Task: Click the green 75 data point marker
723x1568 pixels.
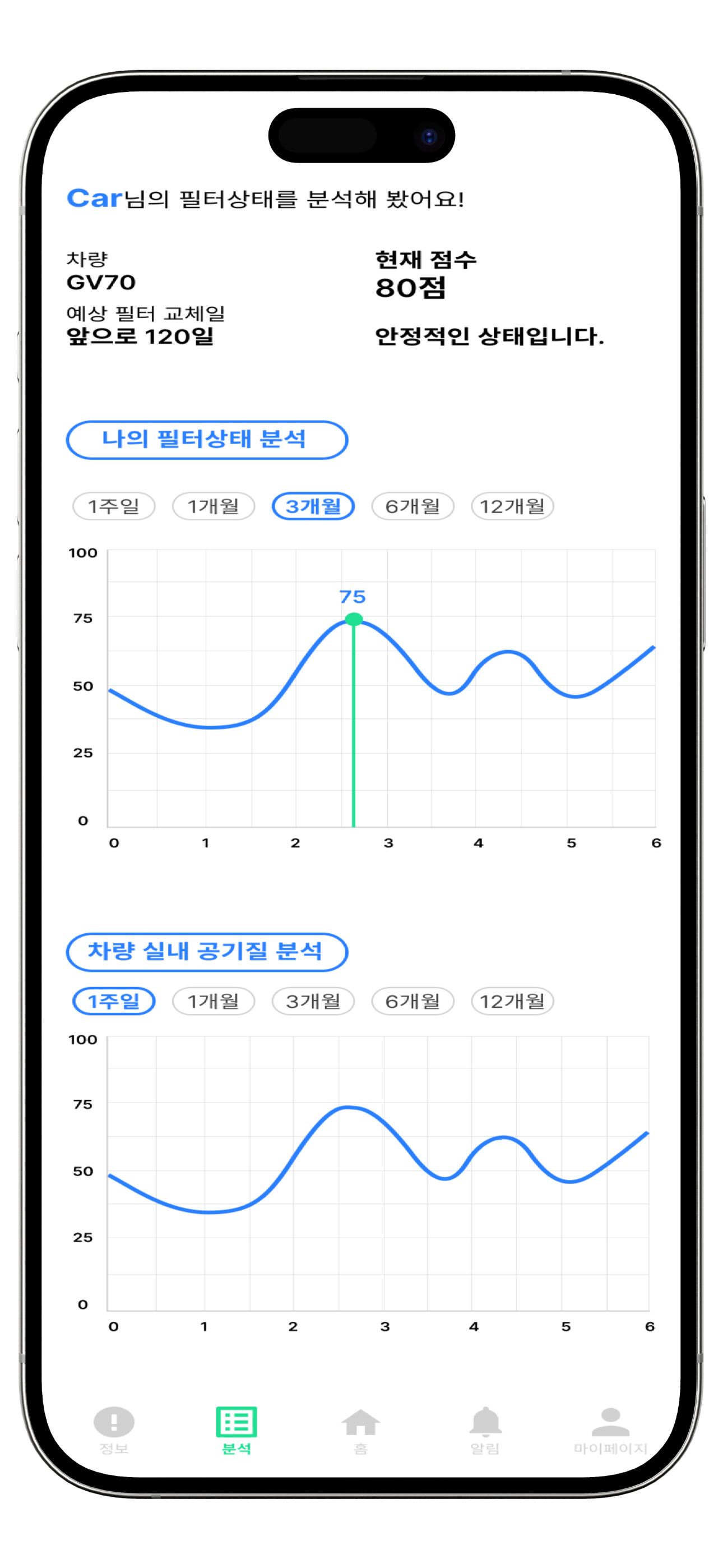Action: 353,619
